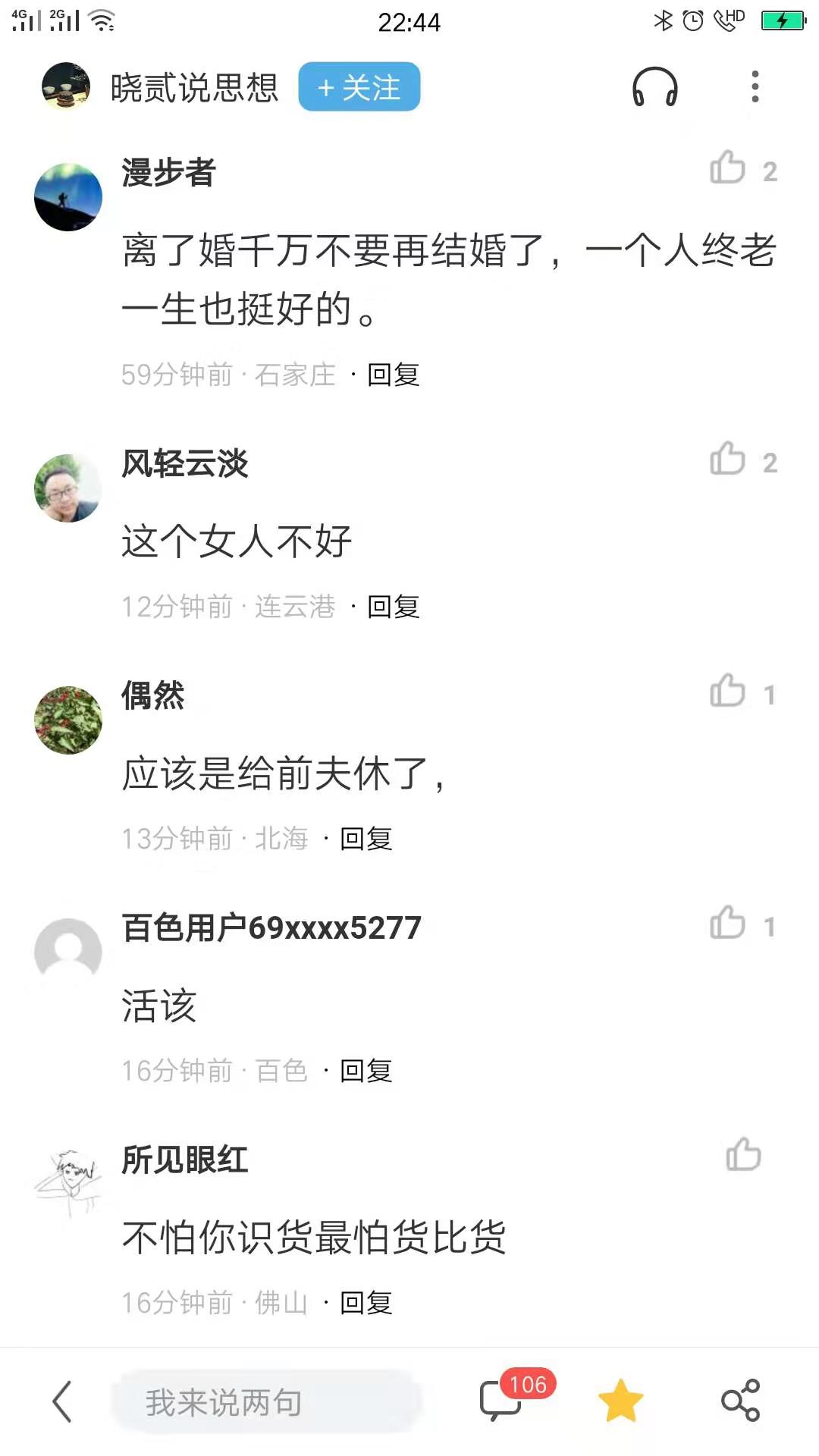819x1456 pixels.
Task: Open the headphone listen icon
Action: 654,87
